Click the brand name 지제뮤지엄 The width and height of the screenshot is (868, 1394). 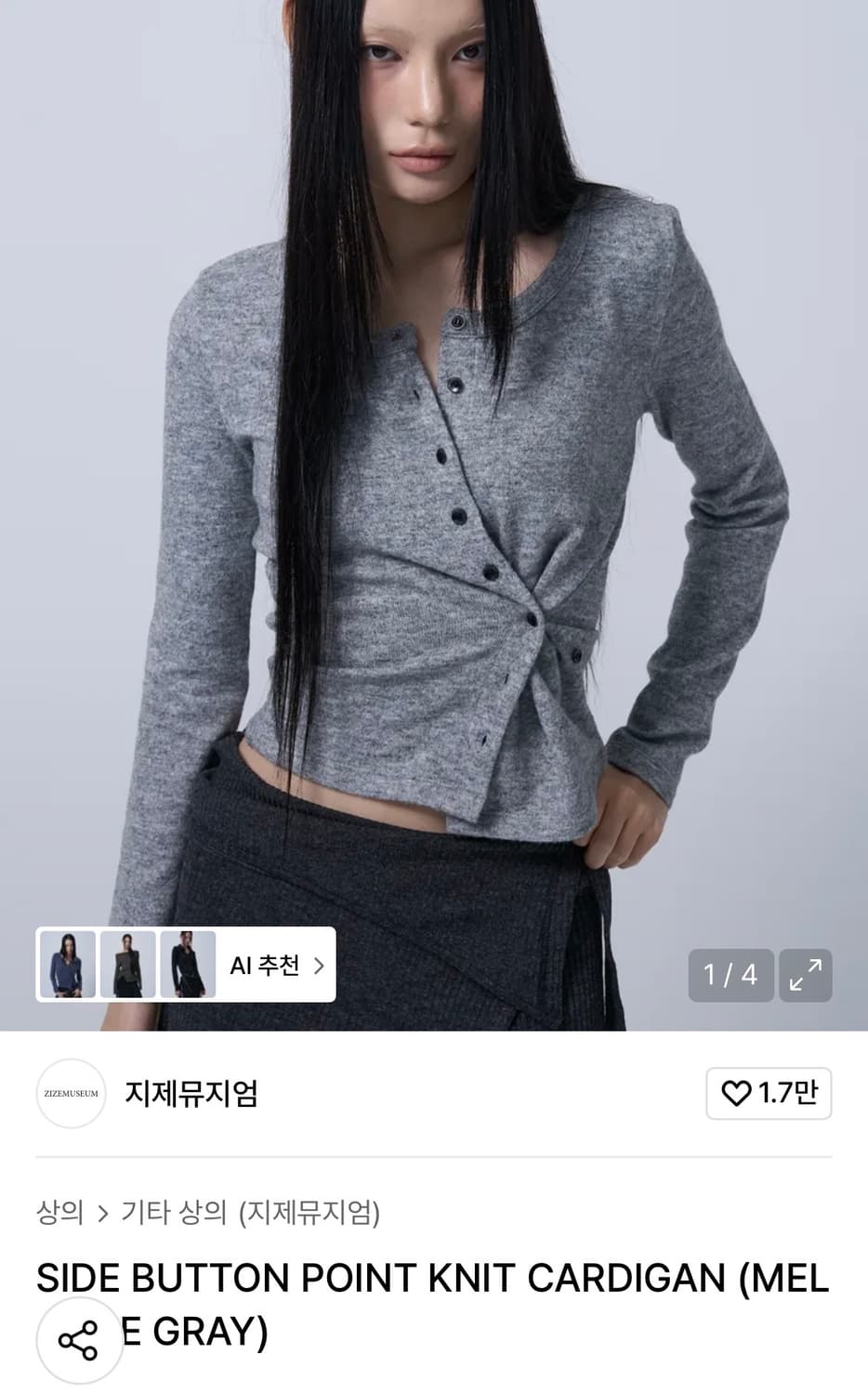[x=191, y=1095]
